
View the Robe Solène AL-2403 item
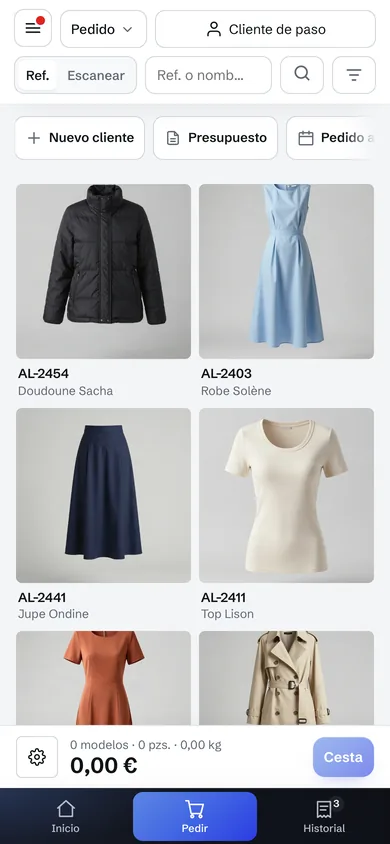click(x=286, y=291)
